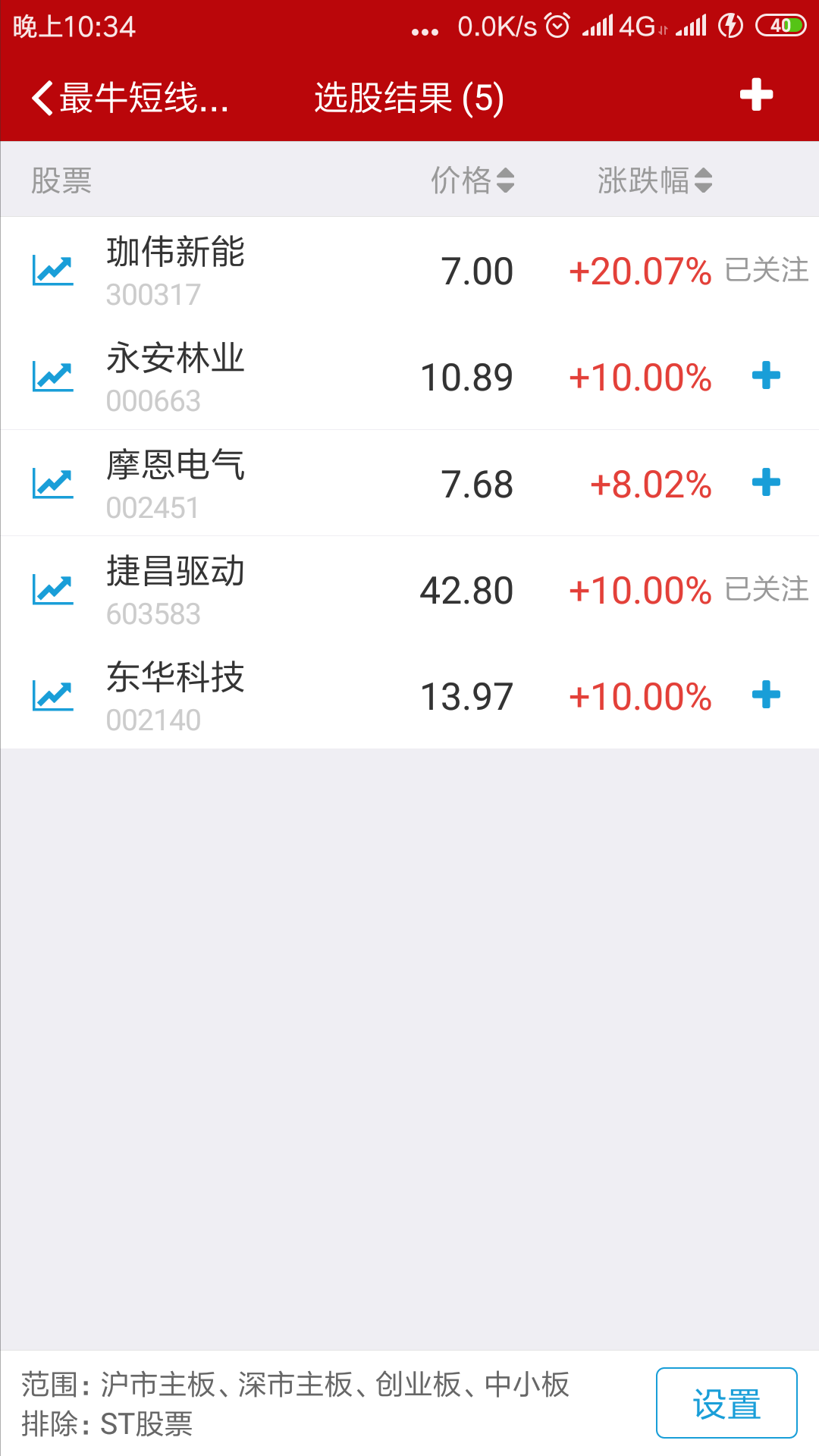Add 东华科技 to watchlist
This screenshot has height=1456, width=819.
766,695
